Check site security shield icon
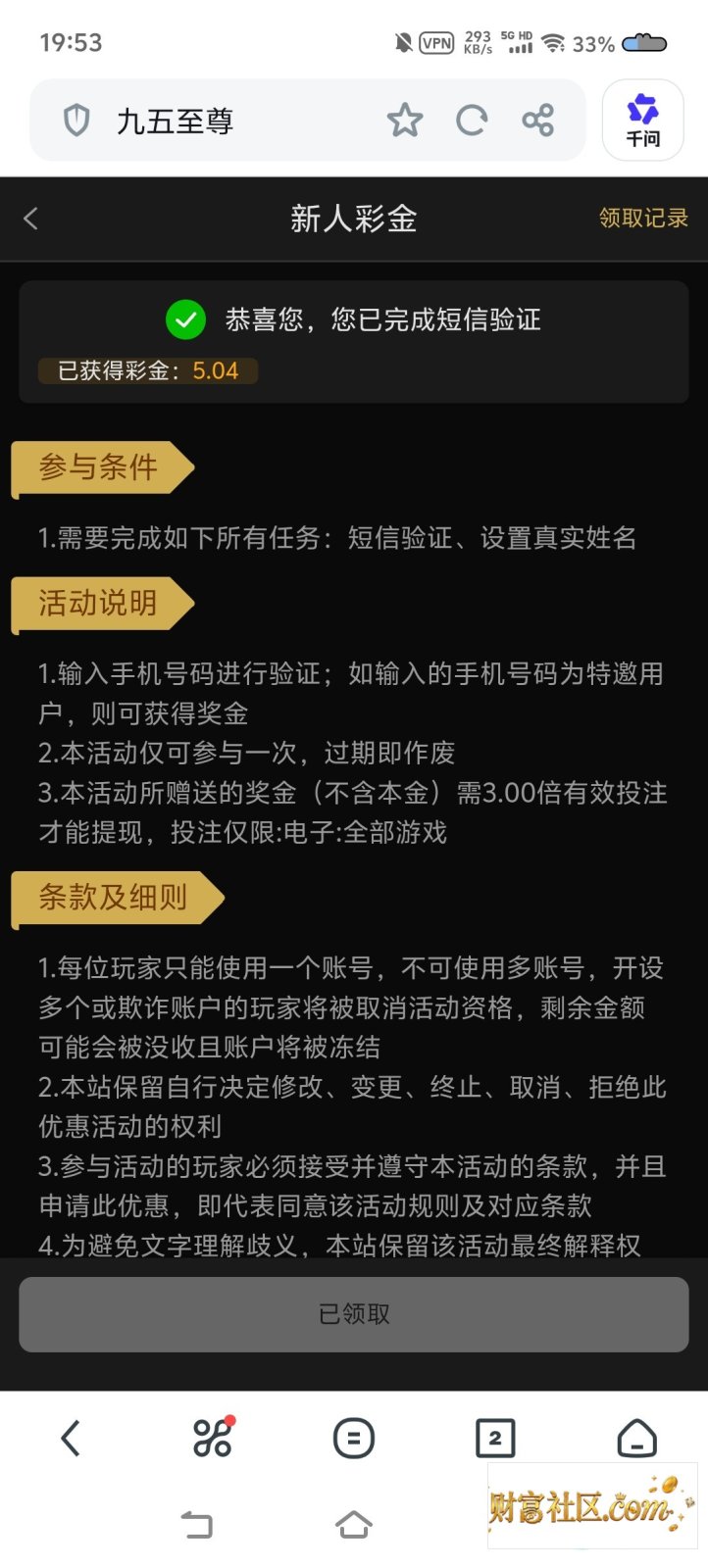The image size is (708, 1568). click(76, 121)
